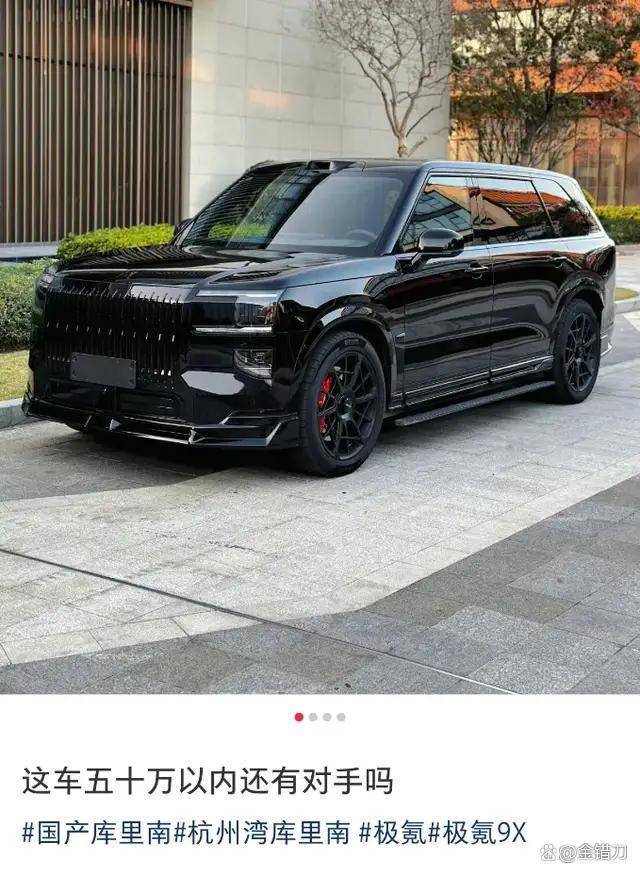
Task: Tap the photo page indicator dots
Action: (320, 717)
